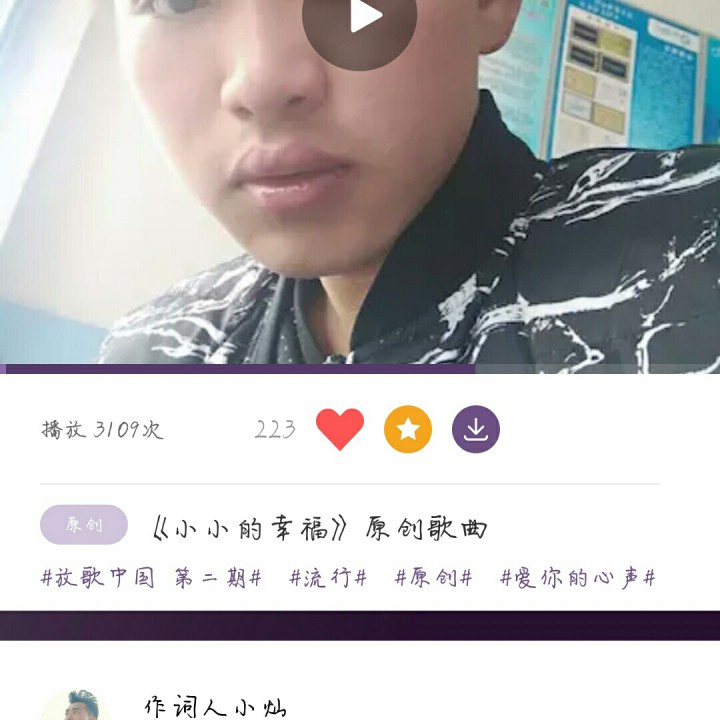
Task: Open the #爱你的心声# hashtag
Action: click(x=578, y=578)
